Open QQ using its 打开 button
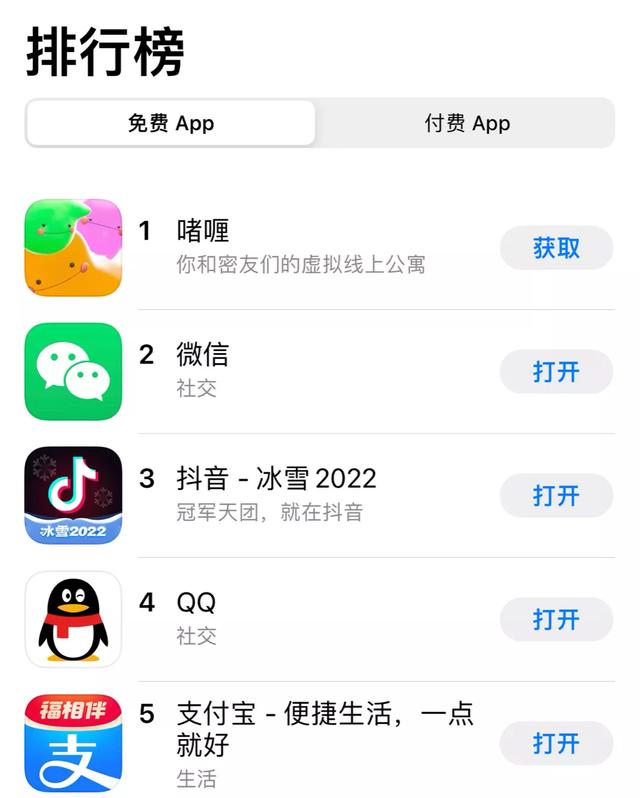 pyautogui.click(x=556, y=620)
